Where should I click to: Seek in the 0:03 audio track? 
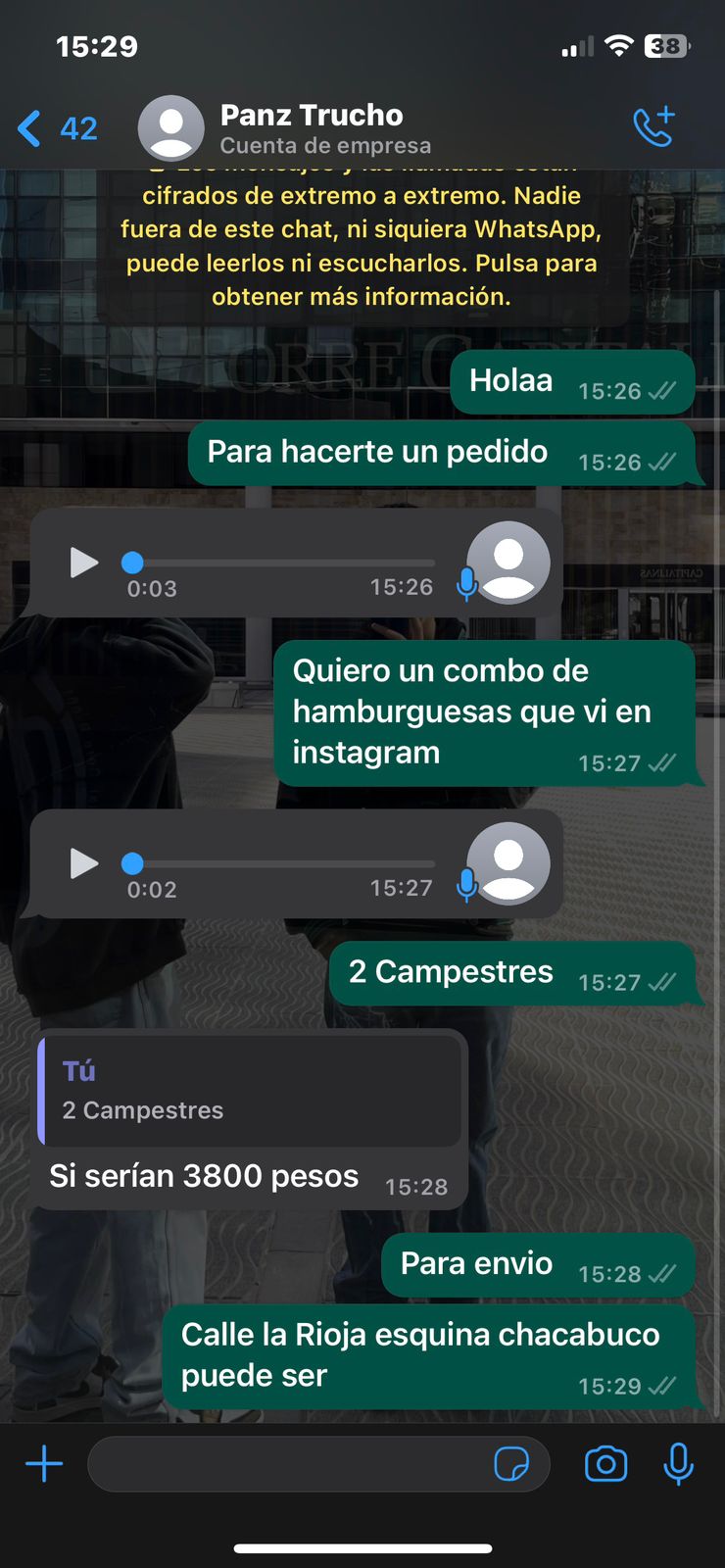tap(284, 563)
